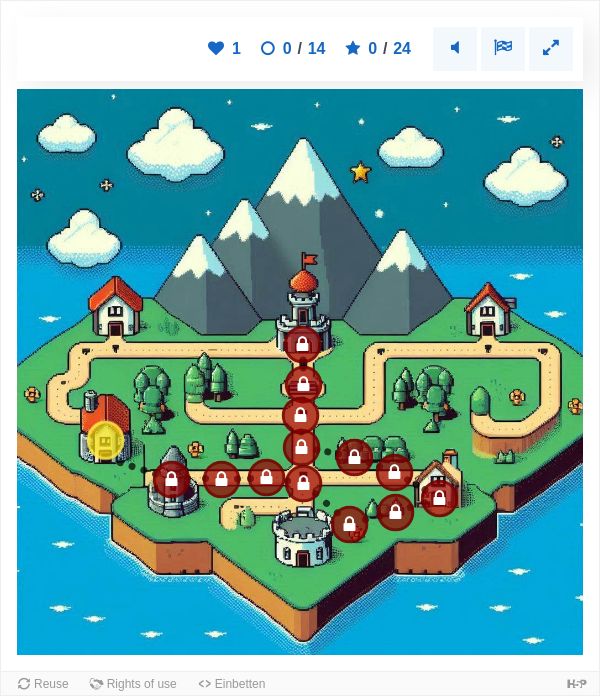Viewport: 600px width, 696px height.
Task: Mute the game audio
Action: [x=455, y=48]
